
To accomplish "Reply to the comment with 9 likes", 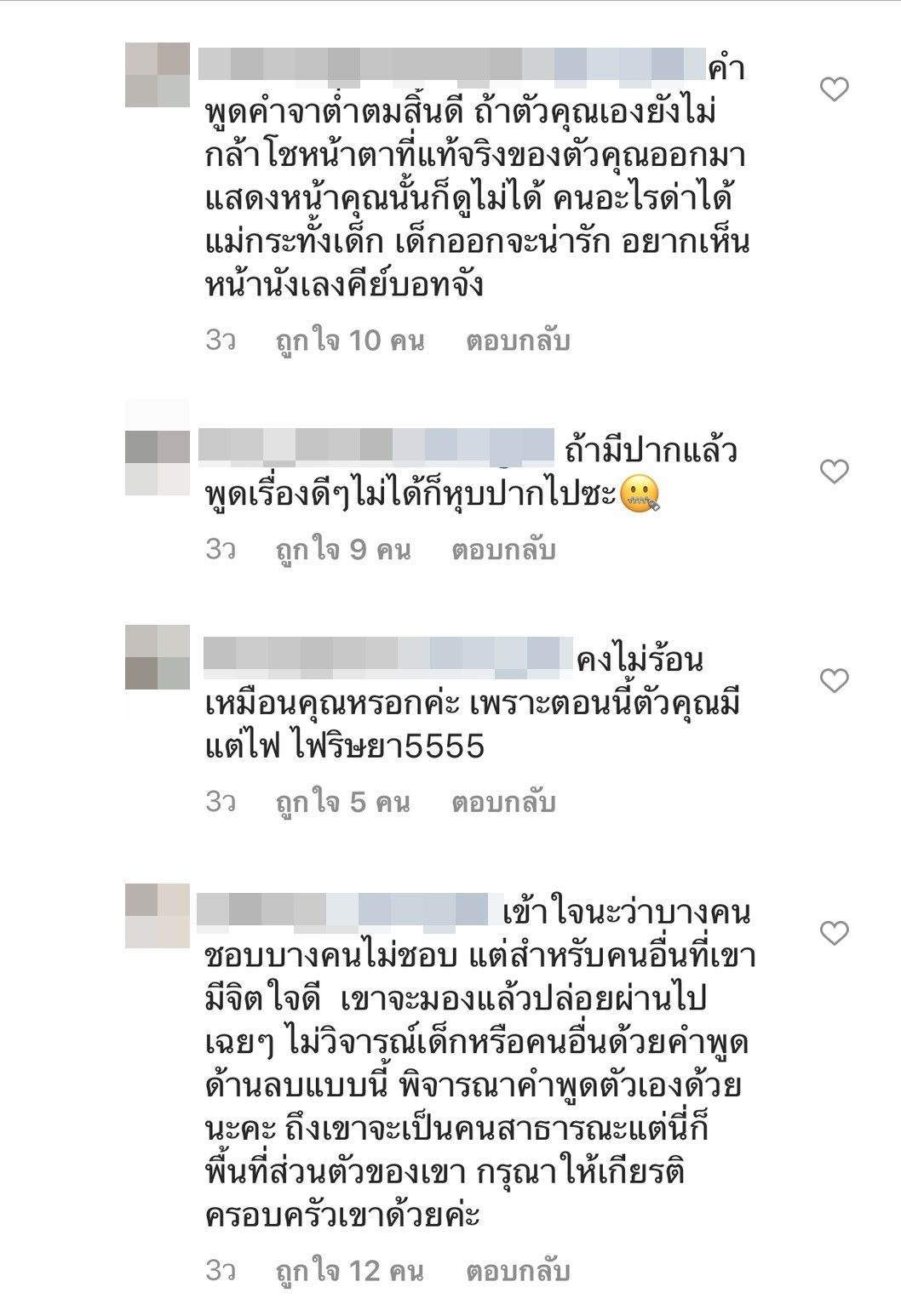I will [503, 550].
